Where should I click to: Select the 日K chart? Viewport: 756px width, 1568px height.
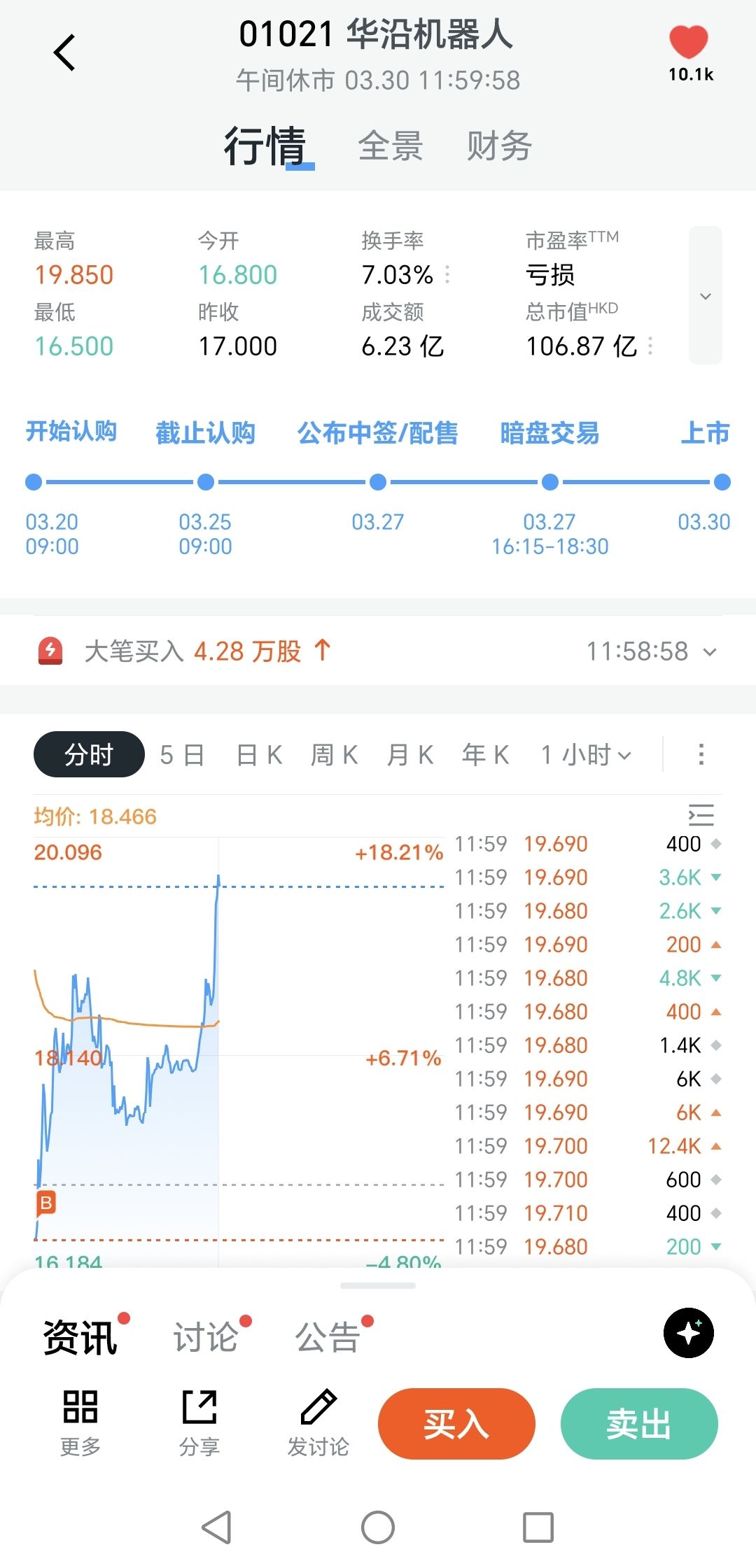click(x=260, y=755)
